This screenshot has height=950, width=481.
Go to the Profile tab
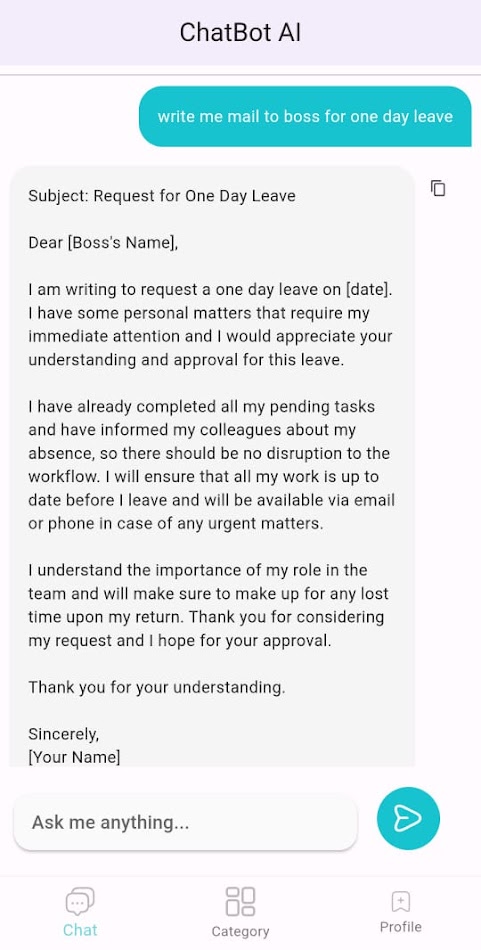[x=400, y=911]
